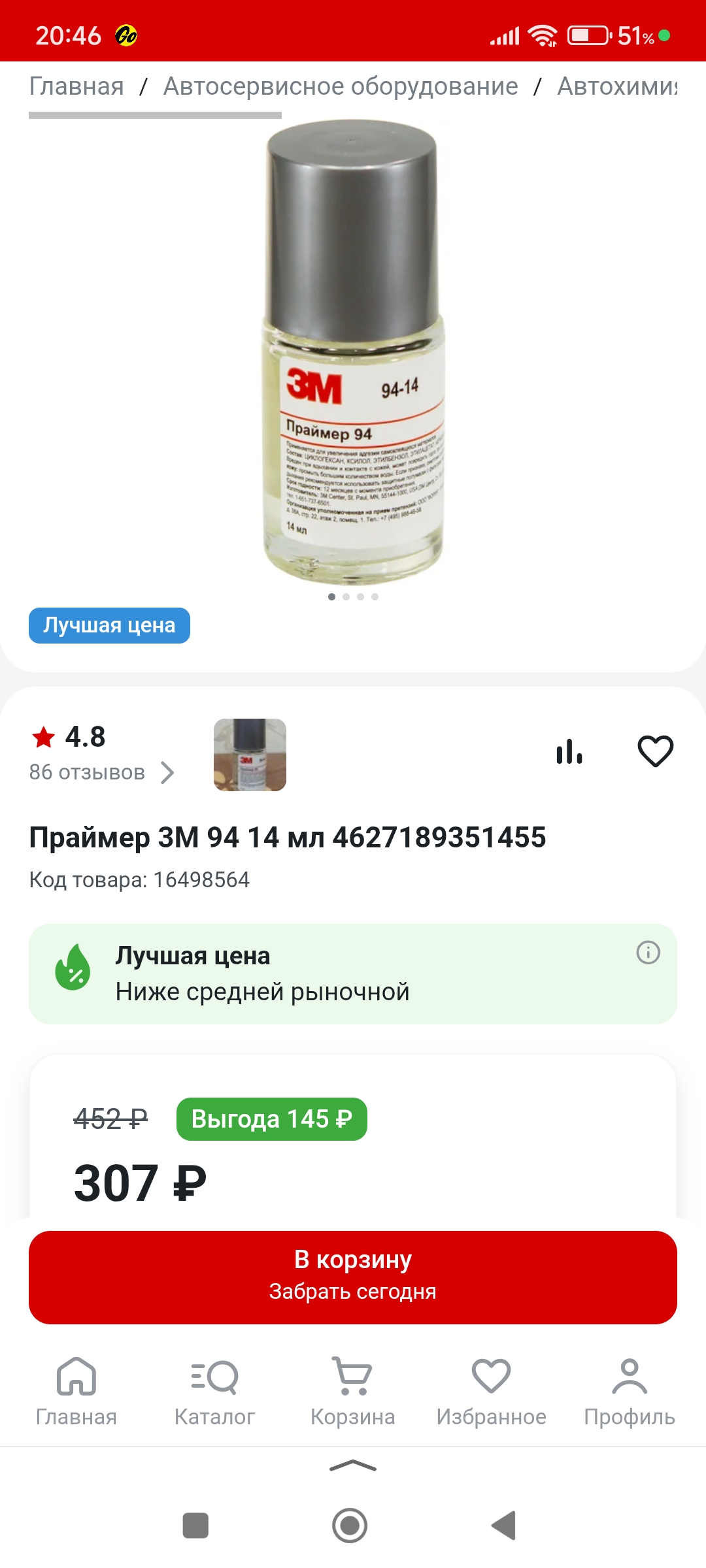This screenshot has width=706, height=1568.
Task: Open the Профиль tab
Action: click(629, 1390)
